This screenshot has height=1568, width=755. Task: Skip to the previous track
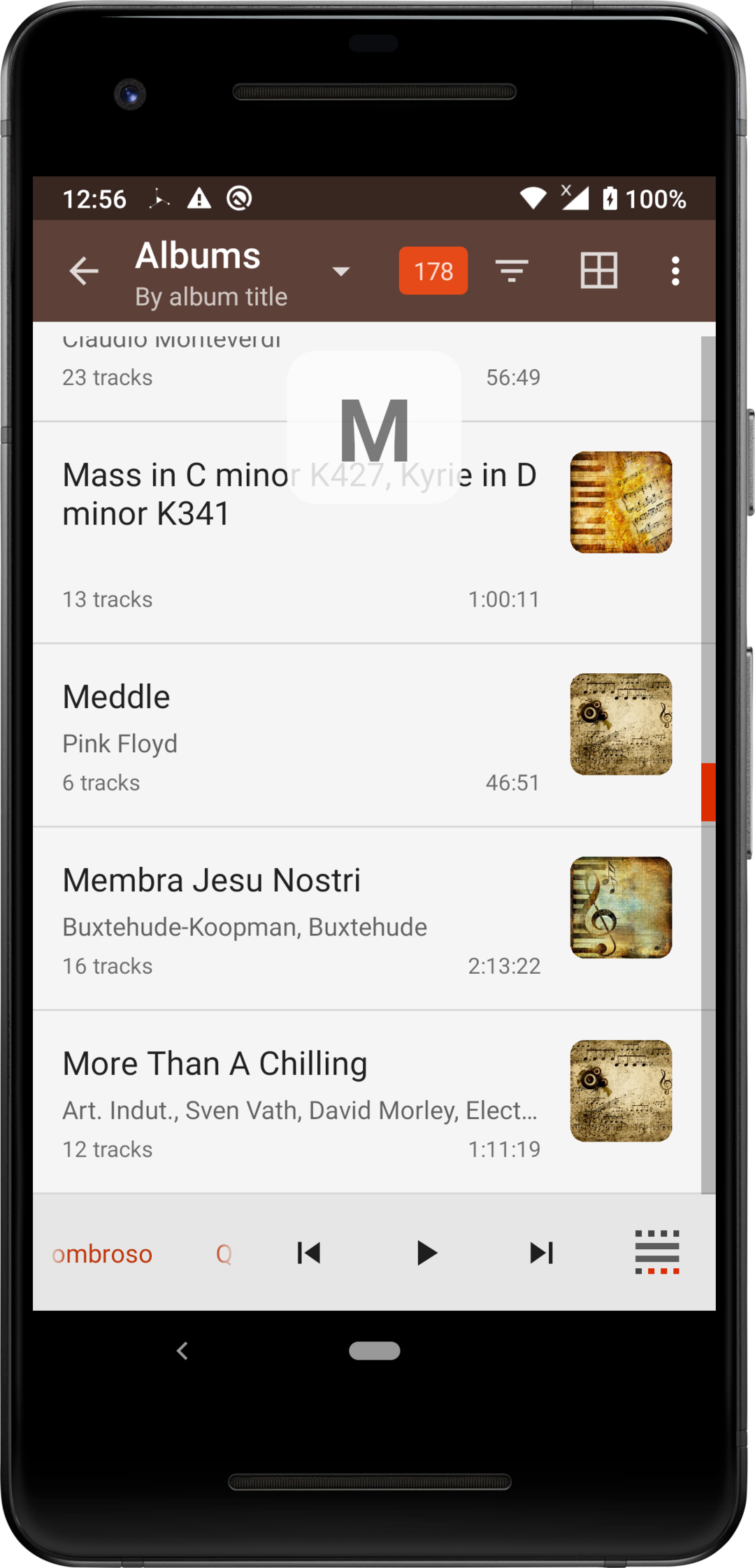click(x=308, y=1253)
